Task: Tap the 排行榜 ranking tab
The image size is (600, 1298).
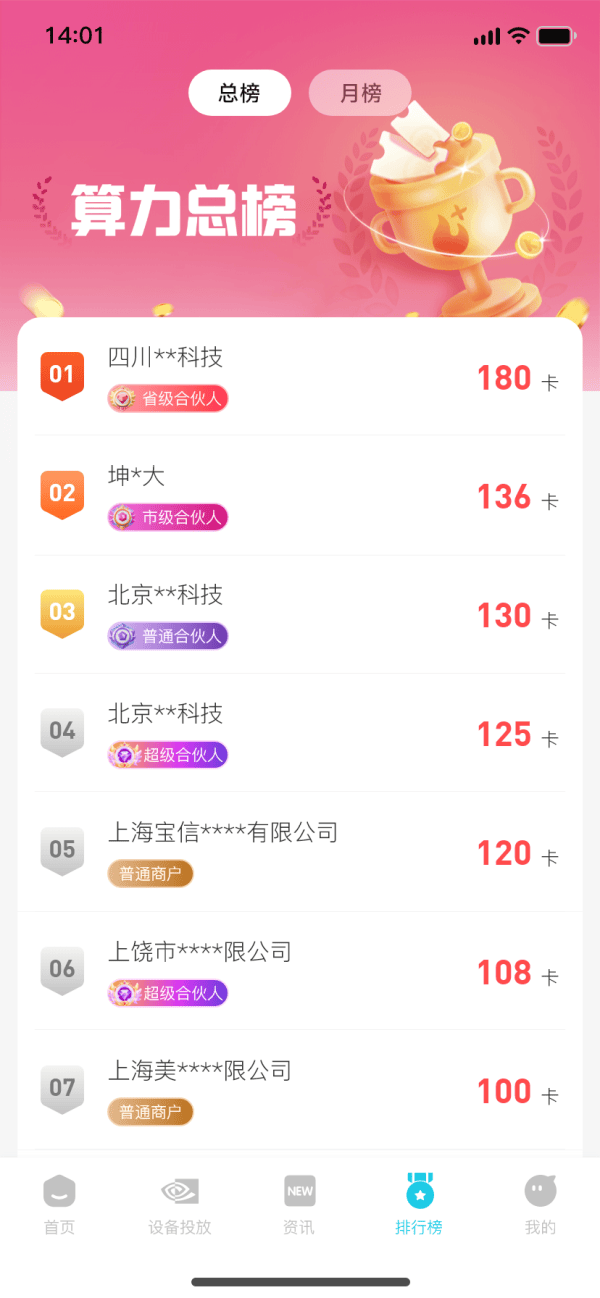Action: coord(419,1204)
